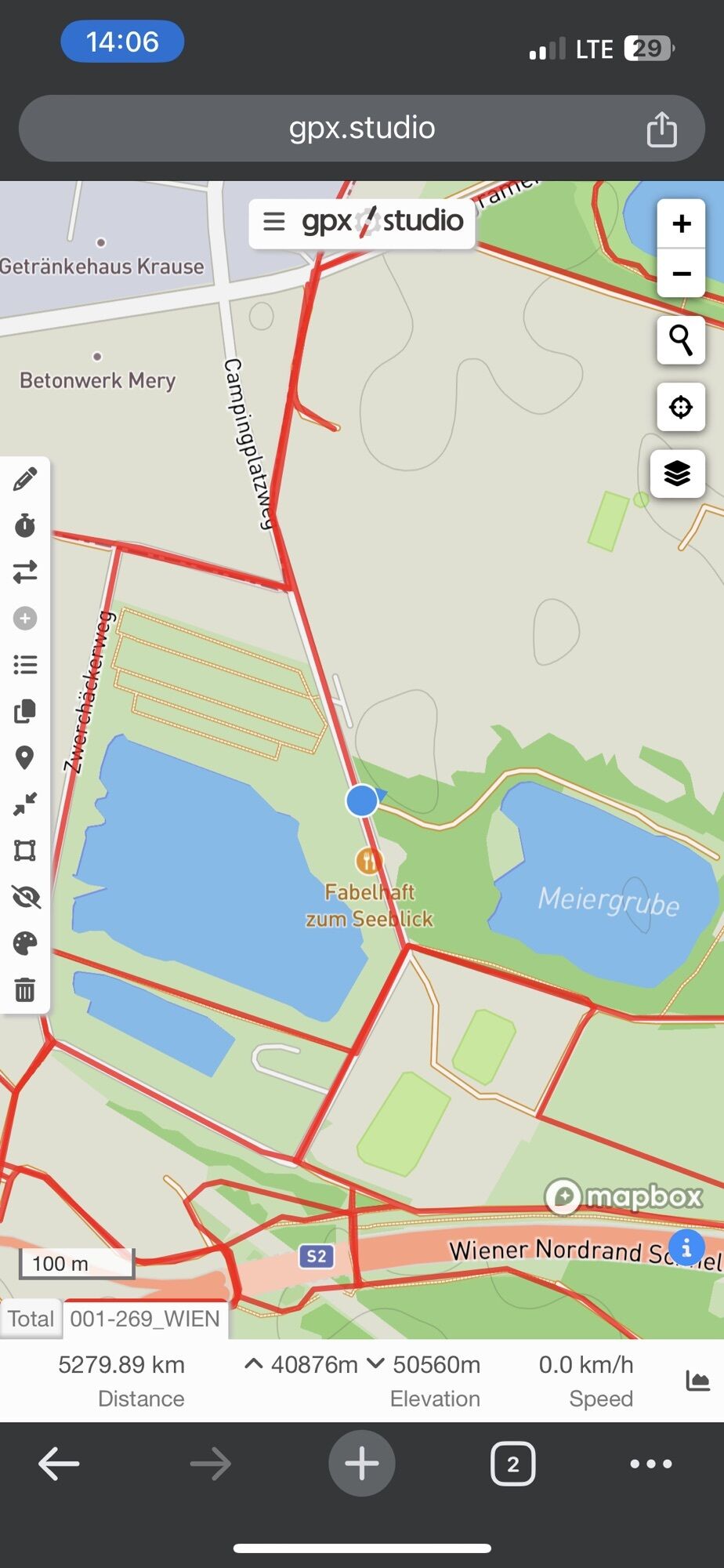This screenshot has height=1568, width=724.
Task: Delete the track with the trash tool
Action: click(25, 990)
